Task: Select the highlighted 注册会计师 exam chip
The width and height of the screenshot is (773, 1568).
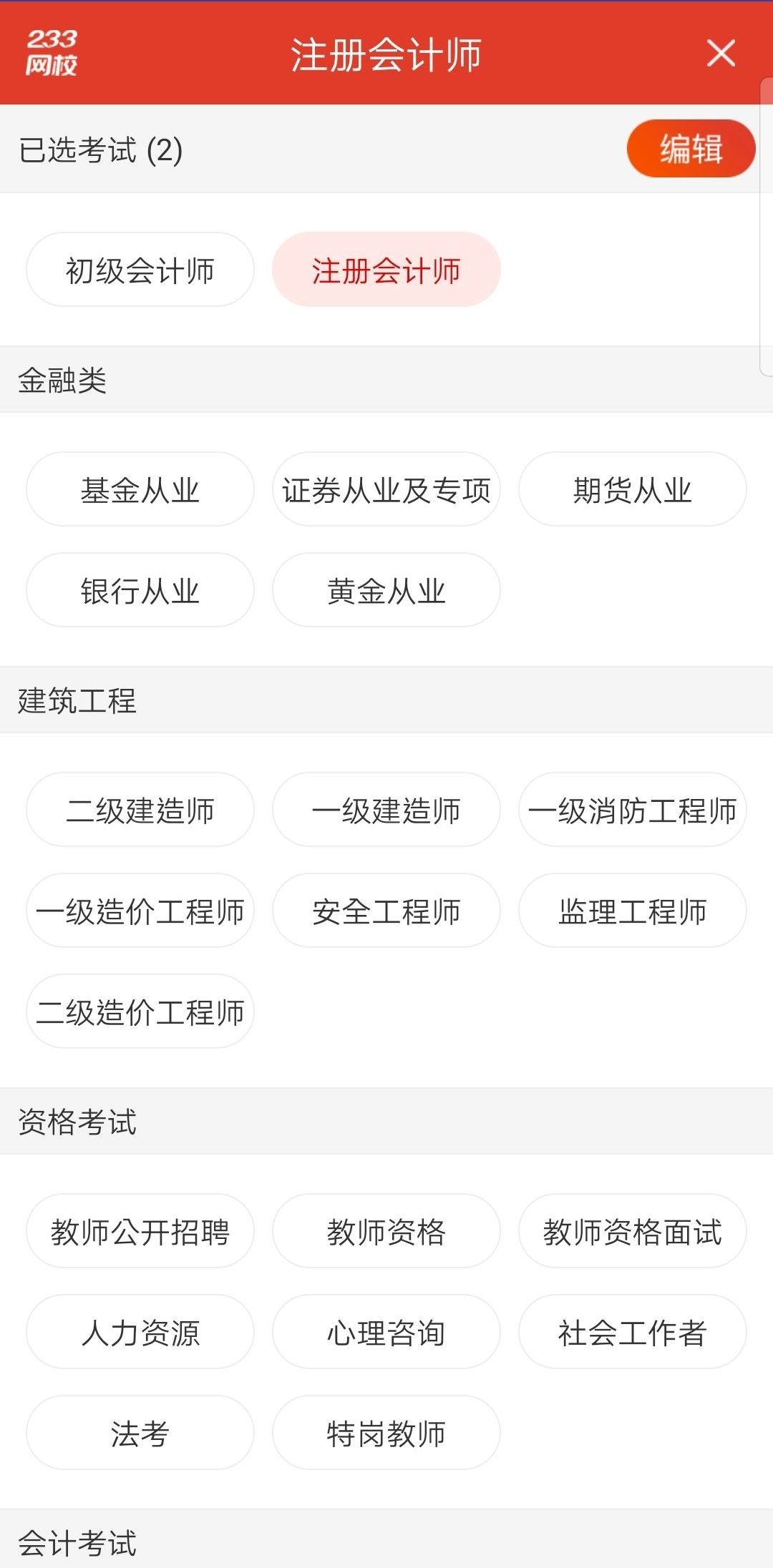Action: (x=386, y=270)
